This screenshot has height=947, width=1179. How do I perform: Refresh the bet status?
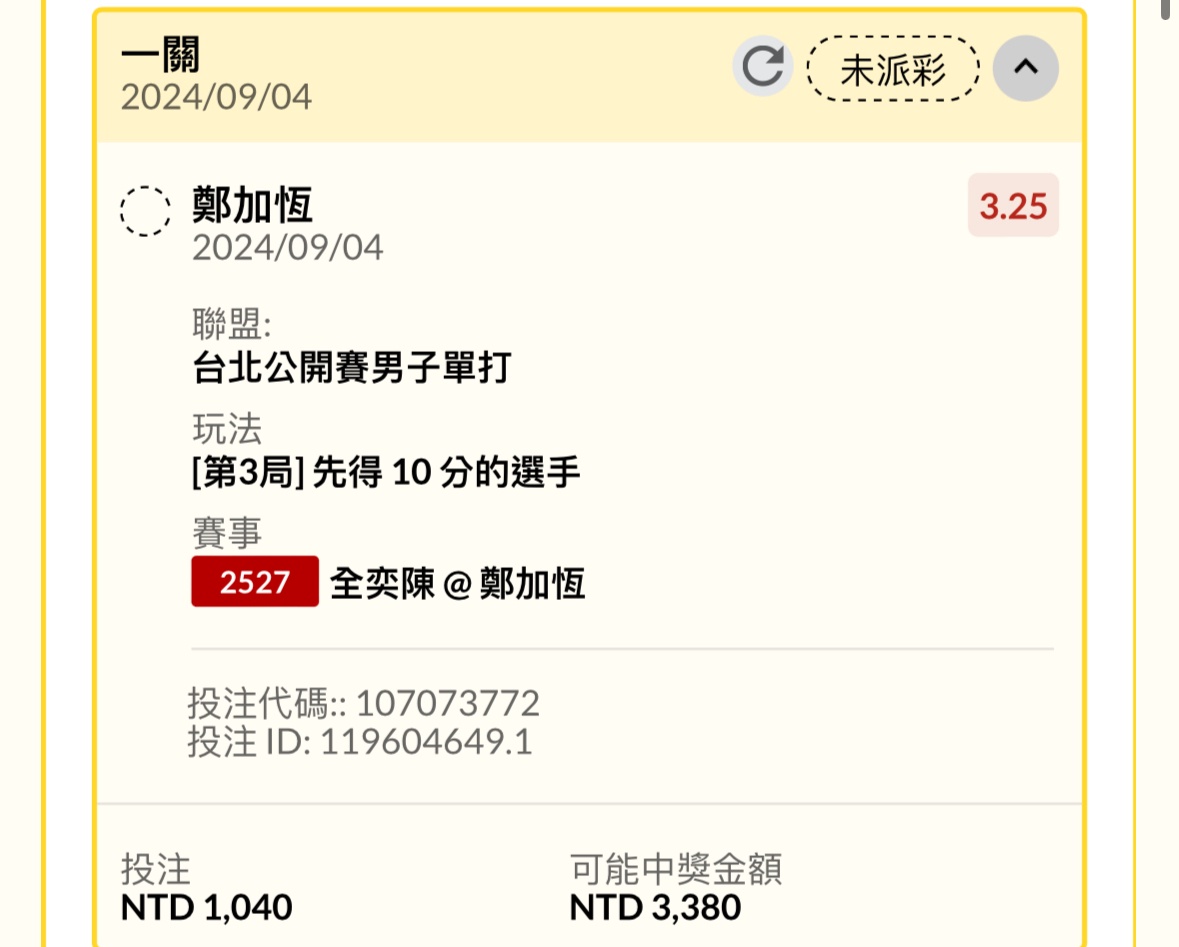point(764,68)
